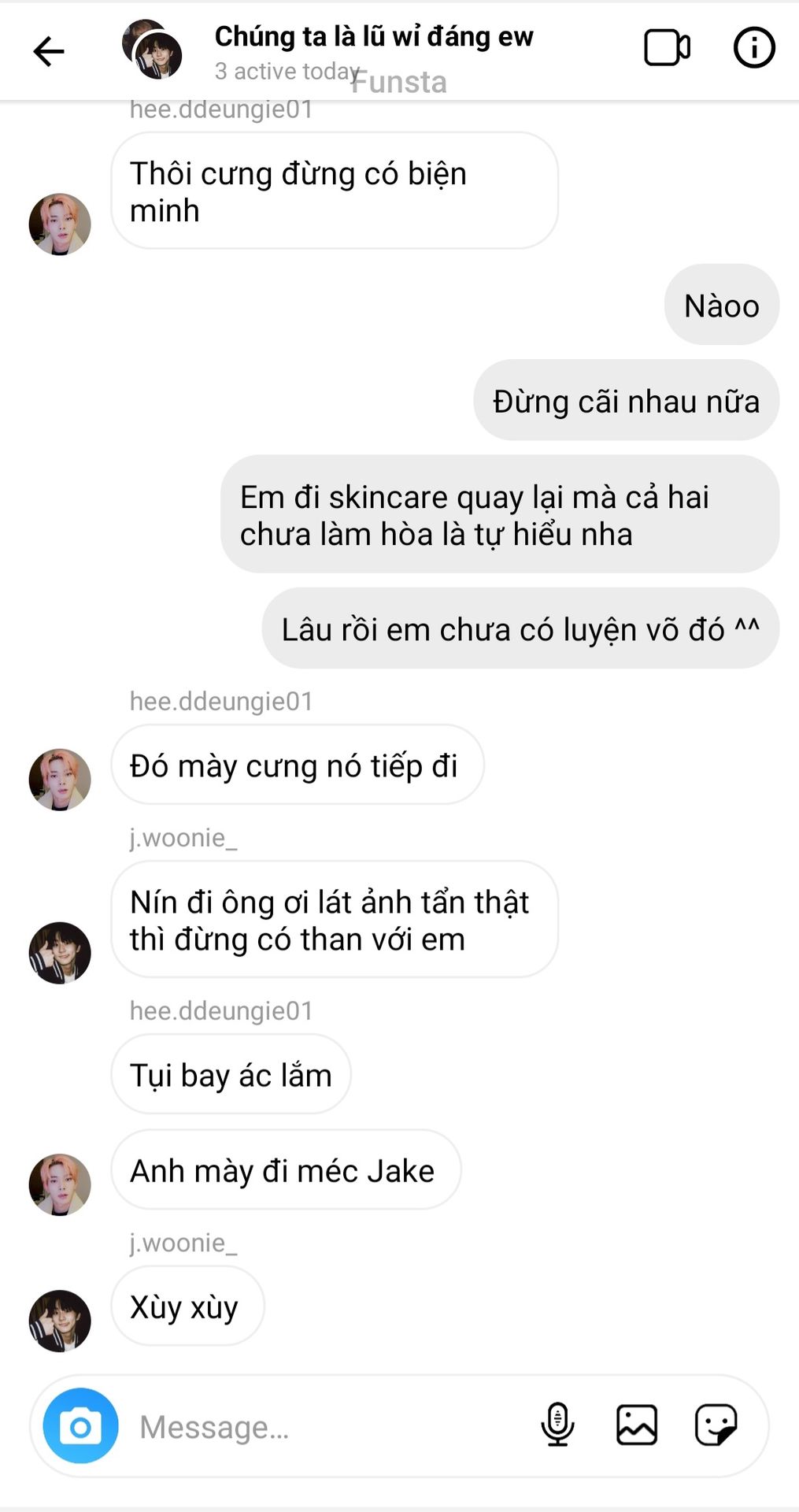Open the sticker picker
The image size is (799, 1512).
click(x=716, y=1425)
